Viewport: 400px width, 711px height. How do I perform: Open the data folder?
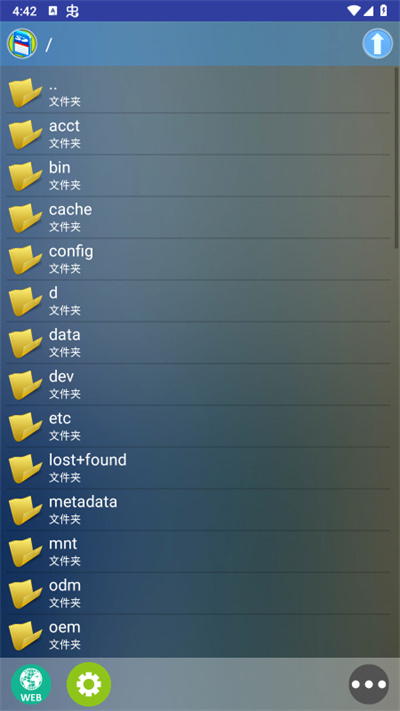(x=198, y=342)
